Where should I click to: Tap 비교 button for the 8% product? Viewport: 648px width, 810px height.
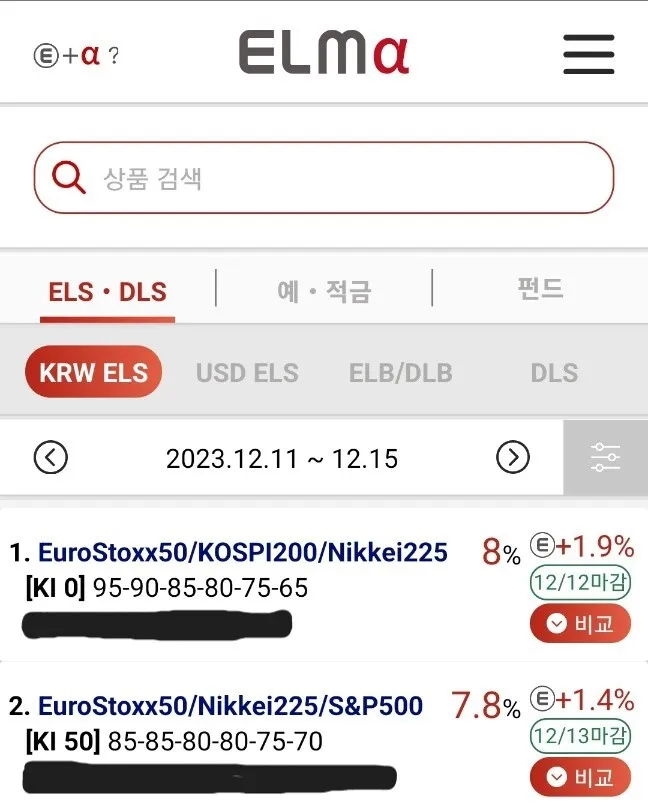[x=580, y=624]
